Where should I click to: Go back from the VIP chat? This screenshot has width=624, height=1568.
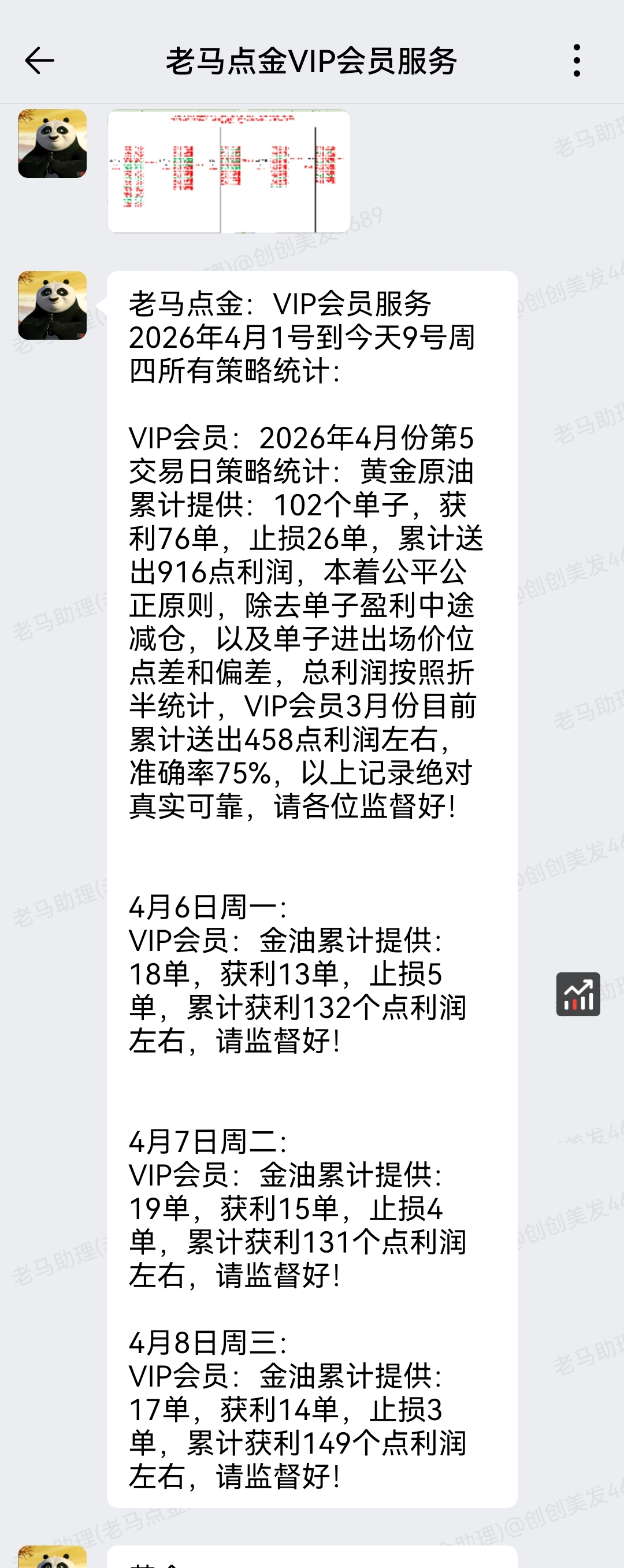pos(39,61)
